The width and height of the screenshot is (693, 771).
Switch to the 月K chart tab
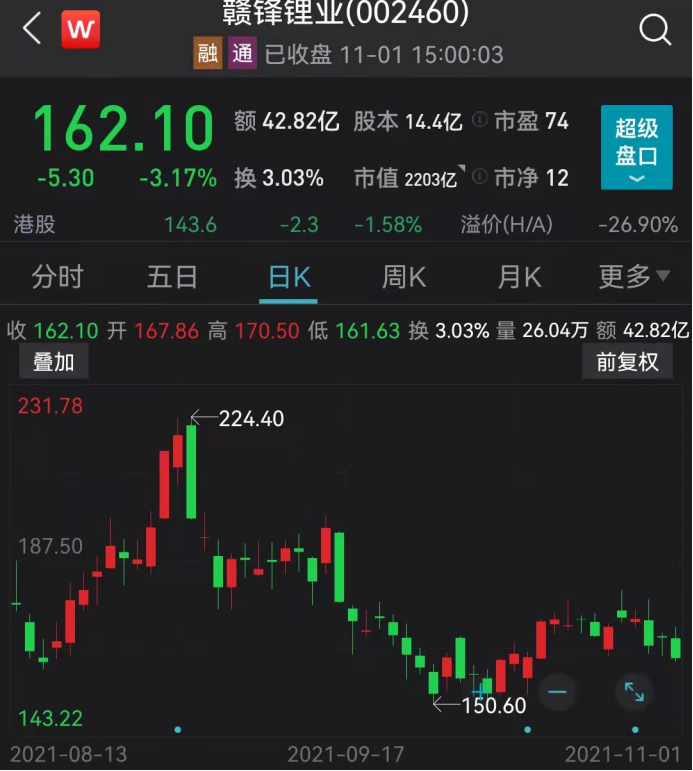(520, 276)
